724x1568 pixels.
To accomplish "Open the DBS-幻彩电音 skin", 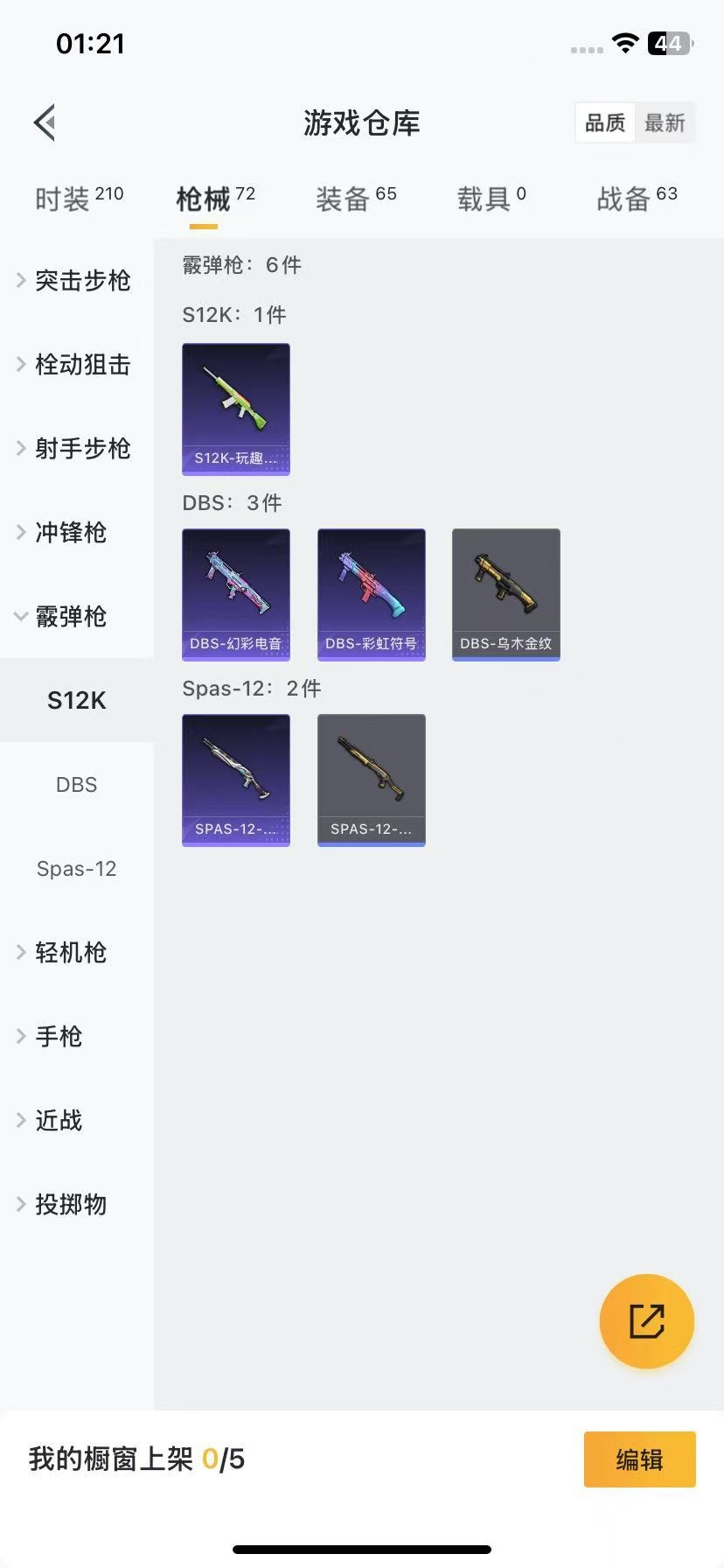I will tap(236, 595).
